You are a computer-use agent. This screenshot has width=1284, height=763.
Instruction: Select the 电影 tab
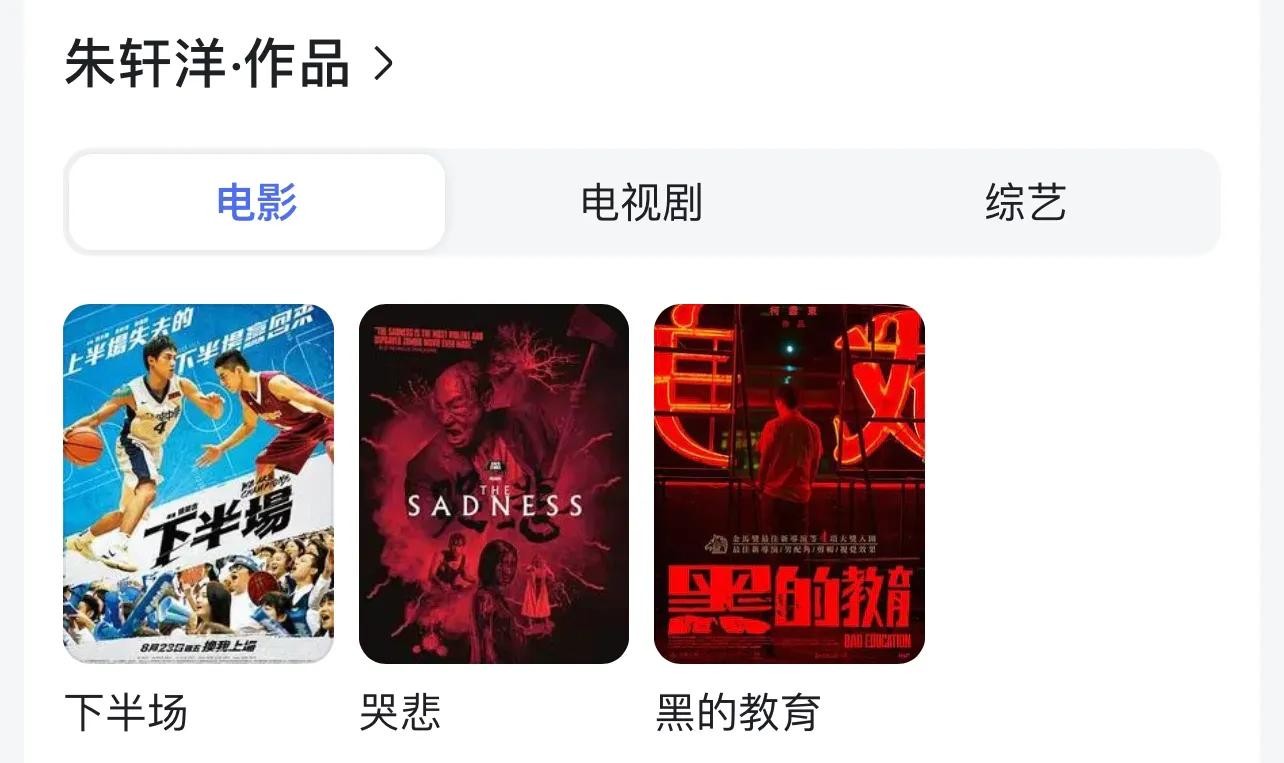(x=257, y=202)
